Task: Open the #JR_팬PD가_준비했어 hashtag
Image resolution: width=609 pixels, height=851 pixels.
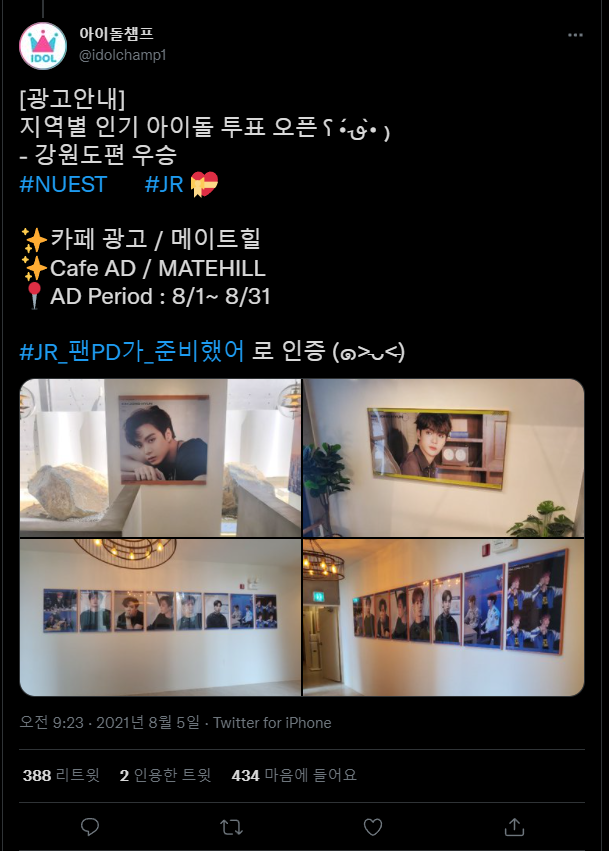Action: [132, 352]
